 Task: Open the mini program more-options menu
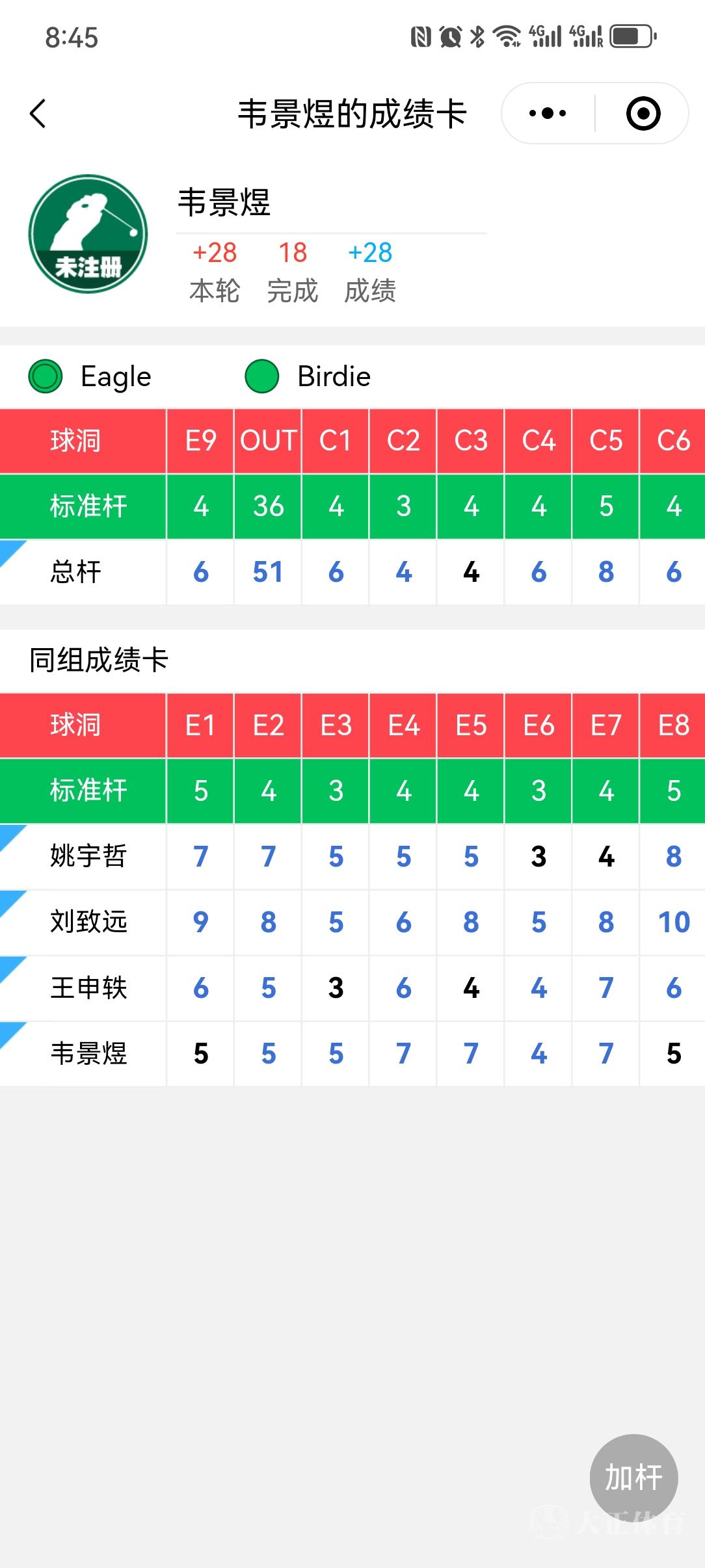(x=548, y=114)
